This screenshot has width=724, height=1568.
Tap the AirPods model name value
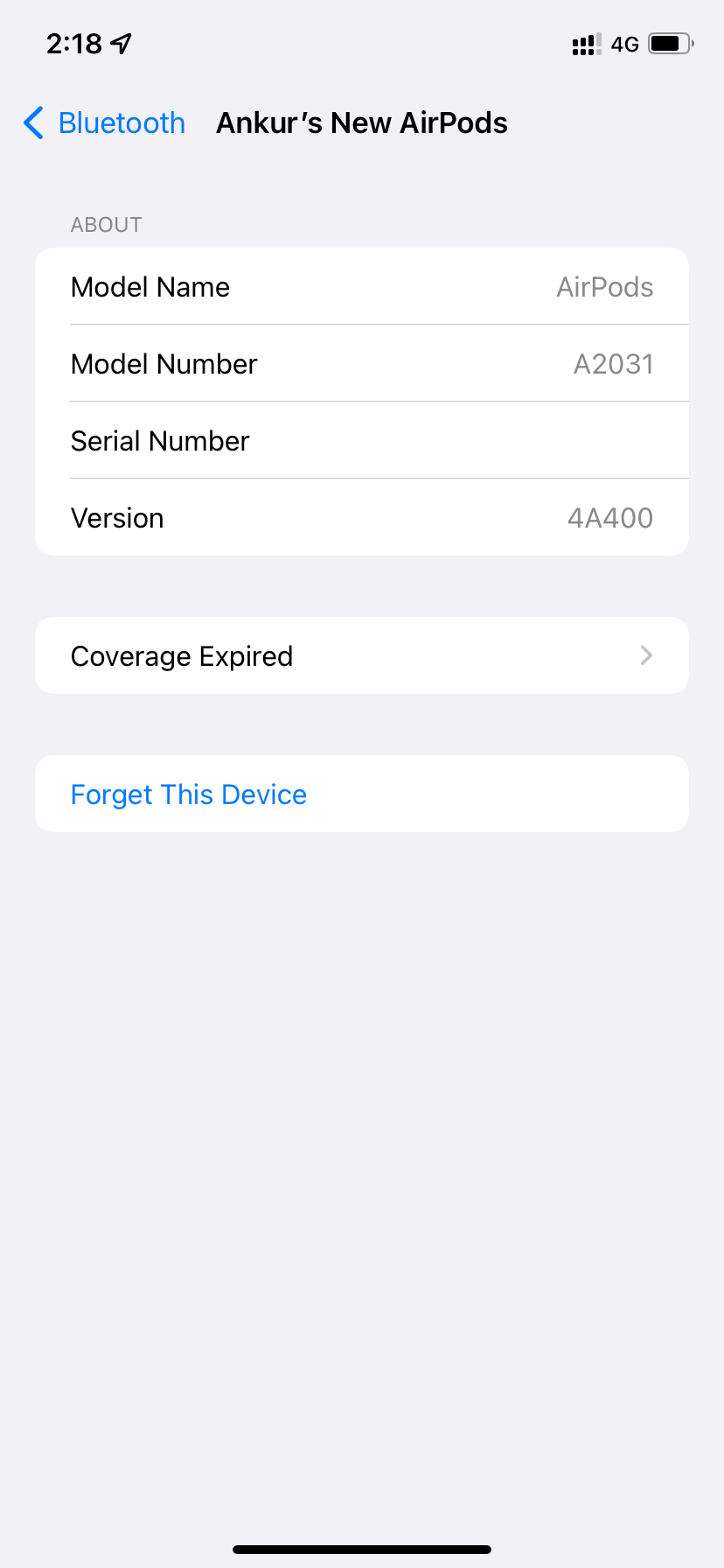tap(604, 286)
